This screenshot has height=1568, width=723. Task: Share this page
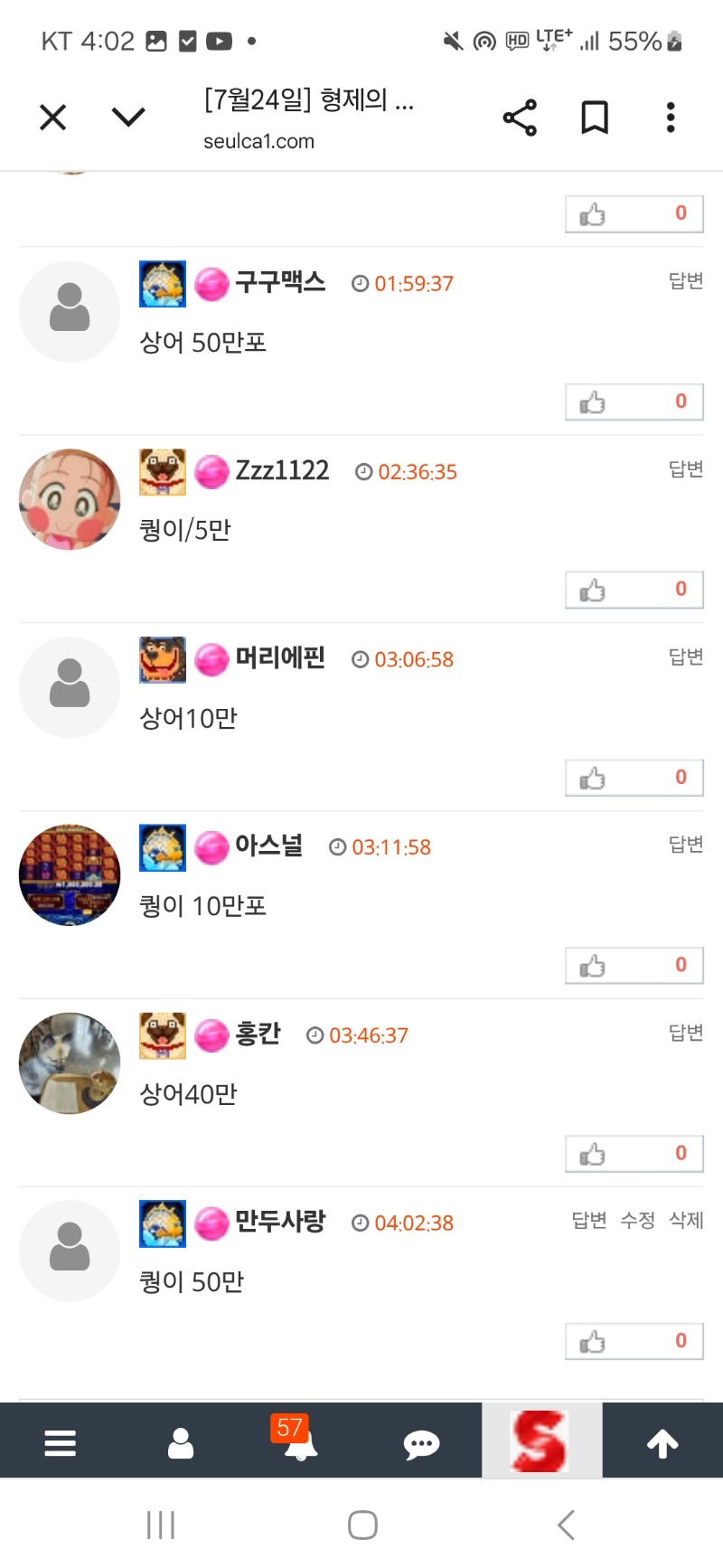pyautogui.click(x=520, y=118)
